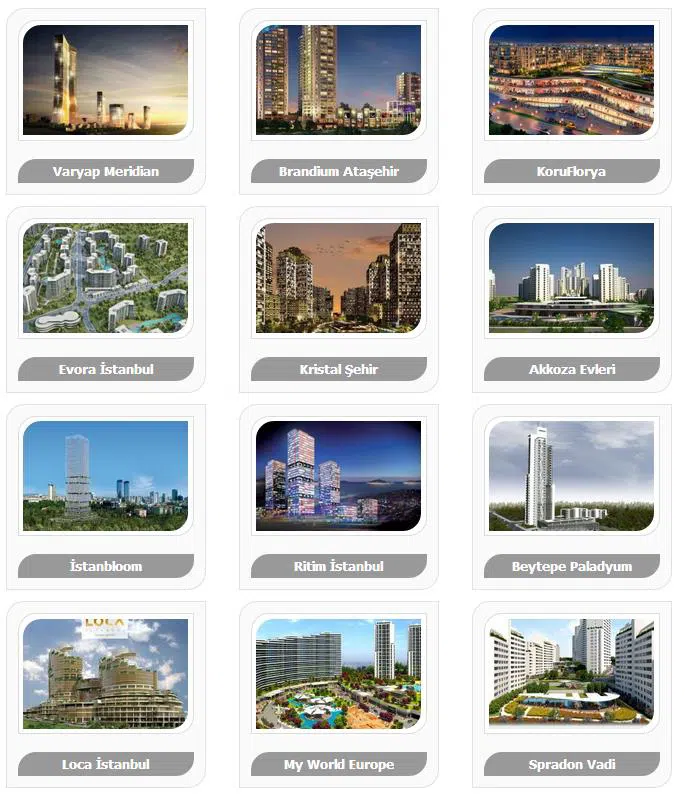Open the Kristal Şehir project card

click(x=338, y=278)
